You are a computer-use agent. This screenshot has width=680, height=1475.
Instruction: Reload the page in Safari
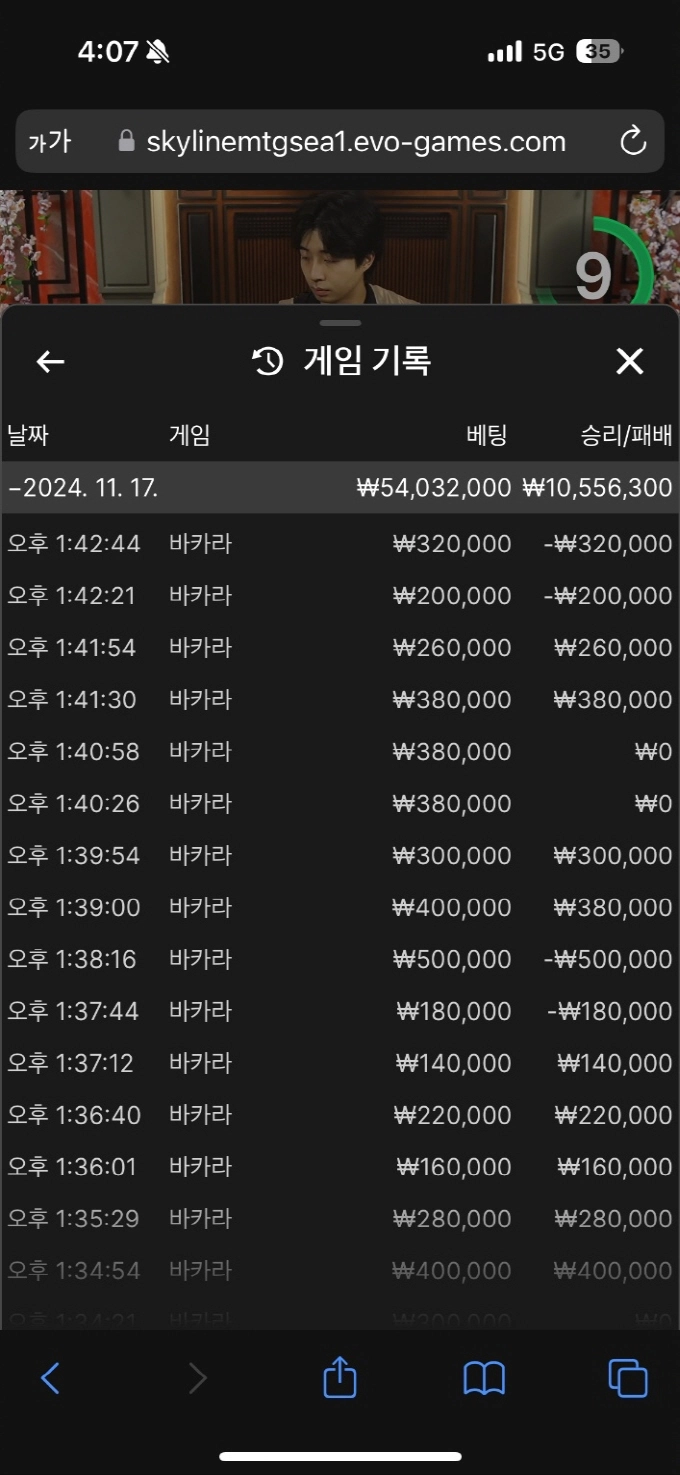633,142
